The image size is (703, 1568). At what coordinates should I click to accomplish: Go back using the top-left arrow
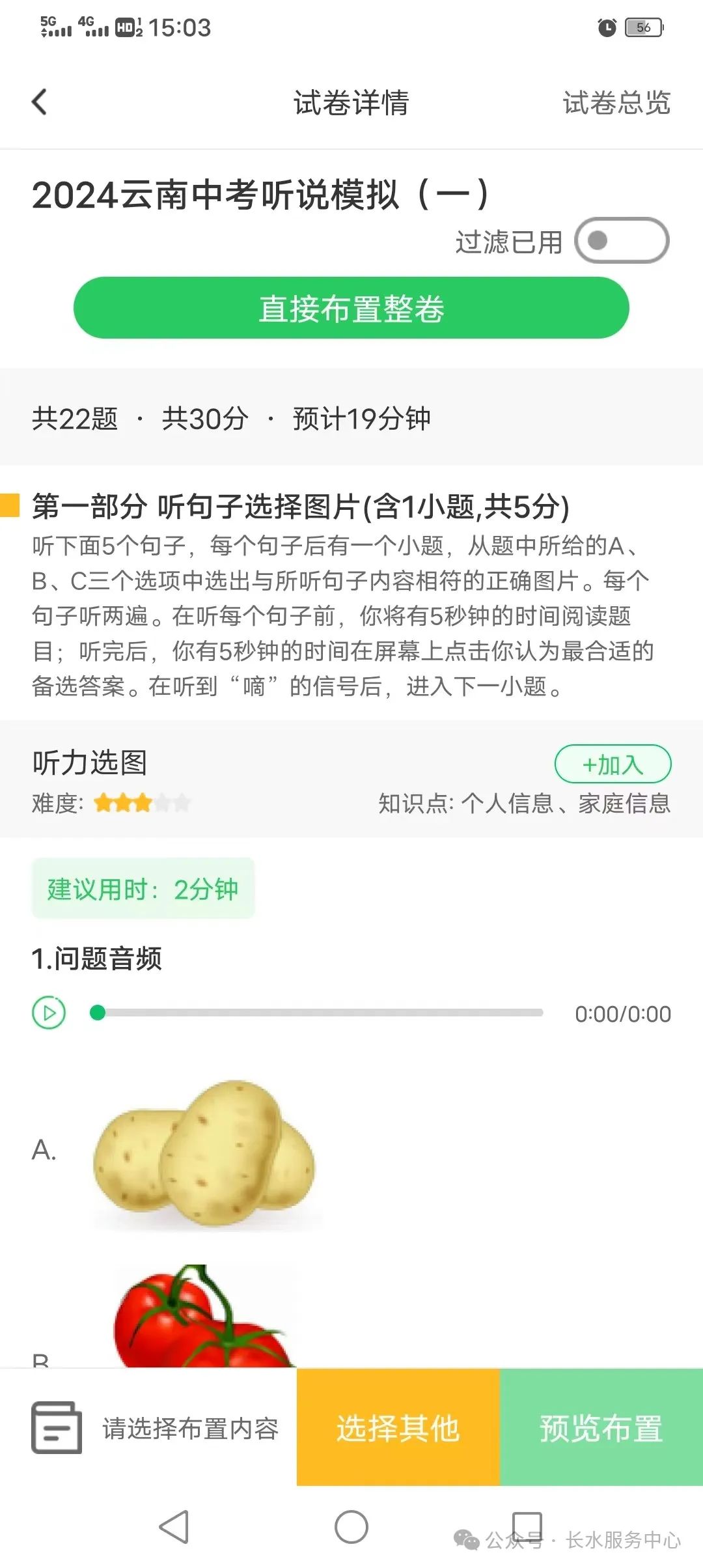(x=40, y=102)
